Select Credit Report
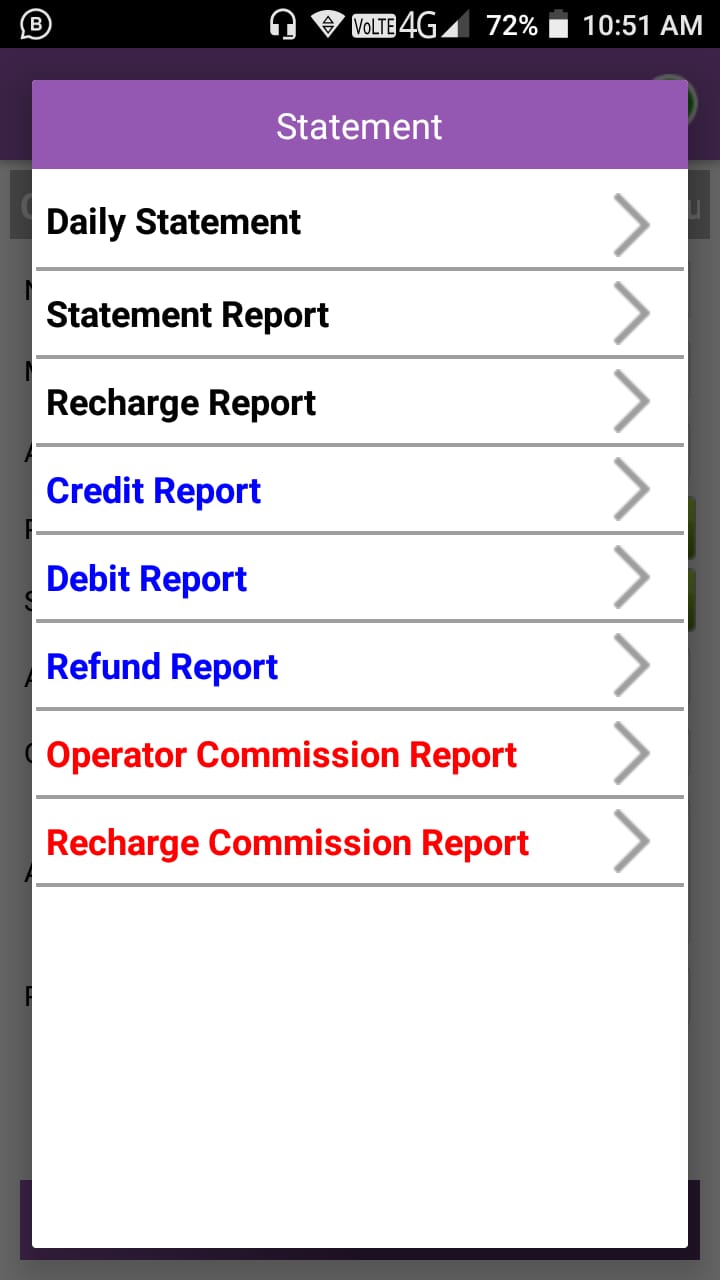 point(359,490)
